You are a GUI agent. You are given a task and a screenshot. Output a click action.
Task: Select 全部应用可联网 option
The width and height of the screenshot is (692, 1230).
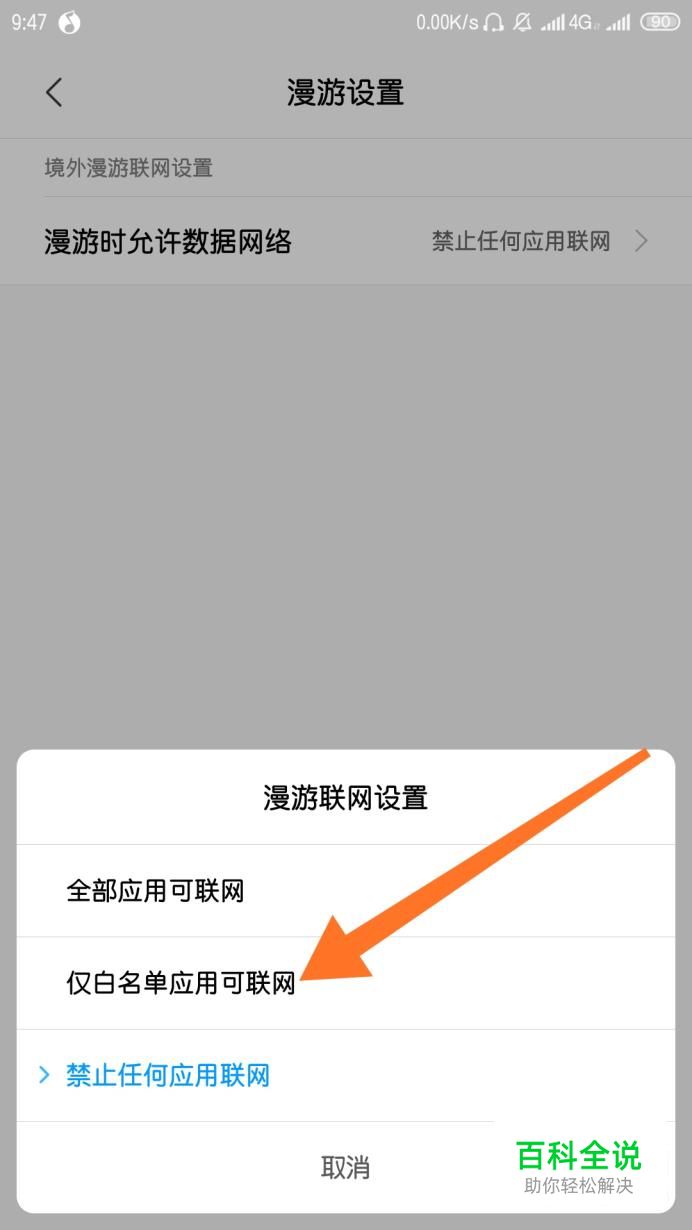(155, 890)
